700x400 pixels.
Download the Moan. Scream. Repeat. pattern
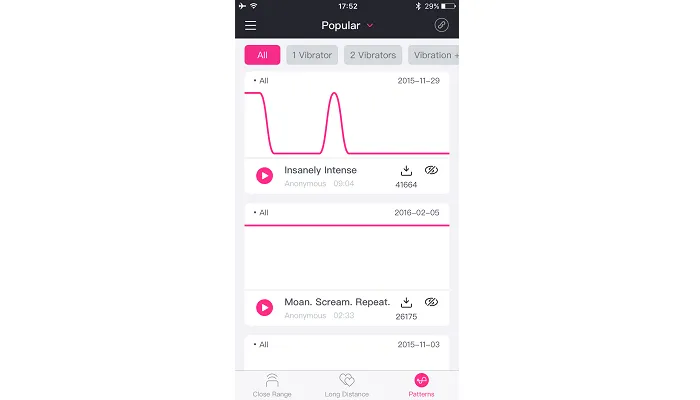coord(407,302)
